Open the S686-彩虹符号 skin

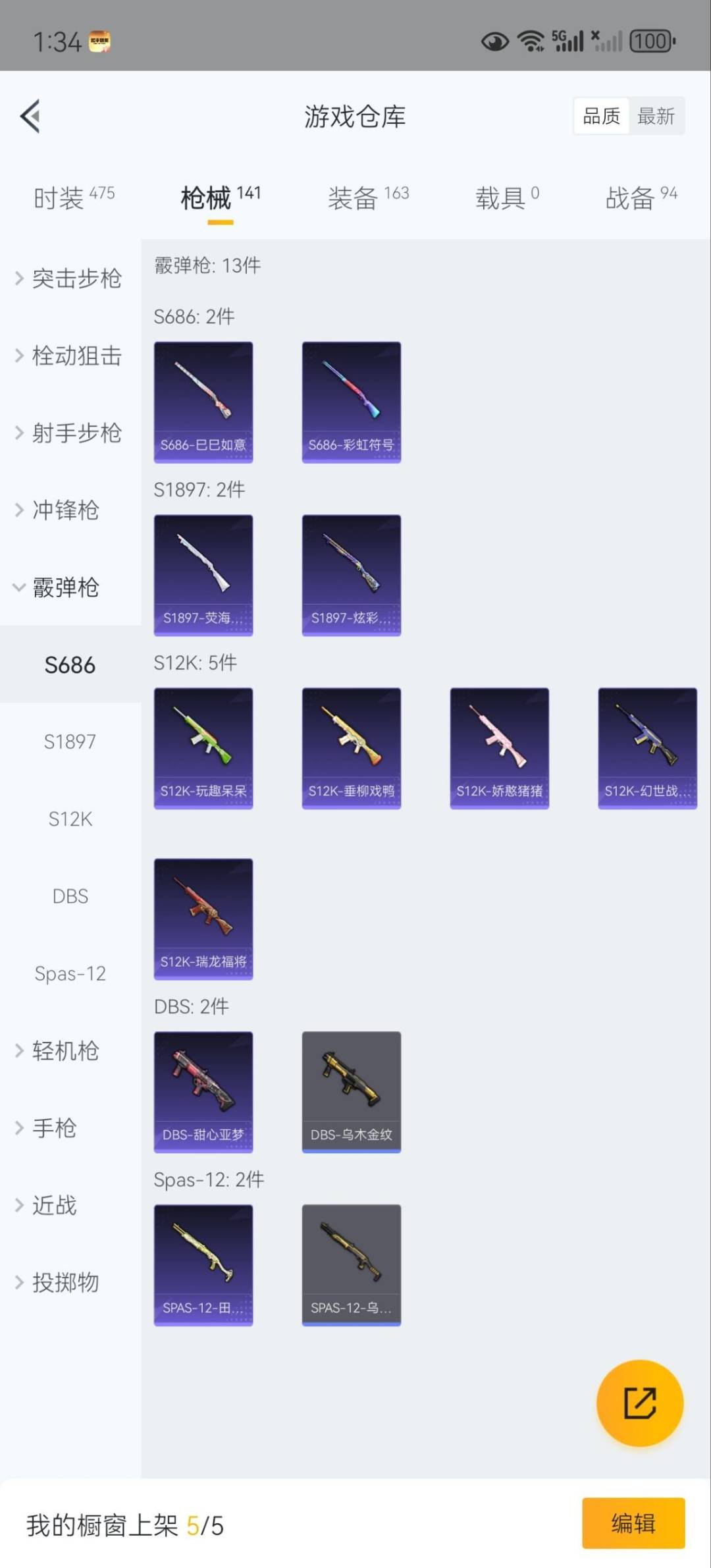click(x=351, y=402)
